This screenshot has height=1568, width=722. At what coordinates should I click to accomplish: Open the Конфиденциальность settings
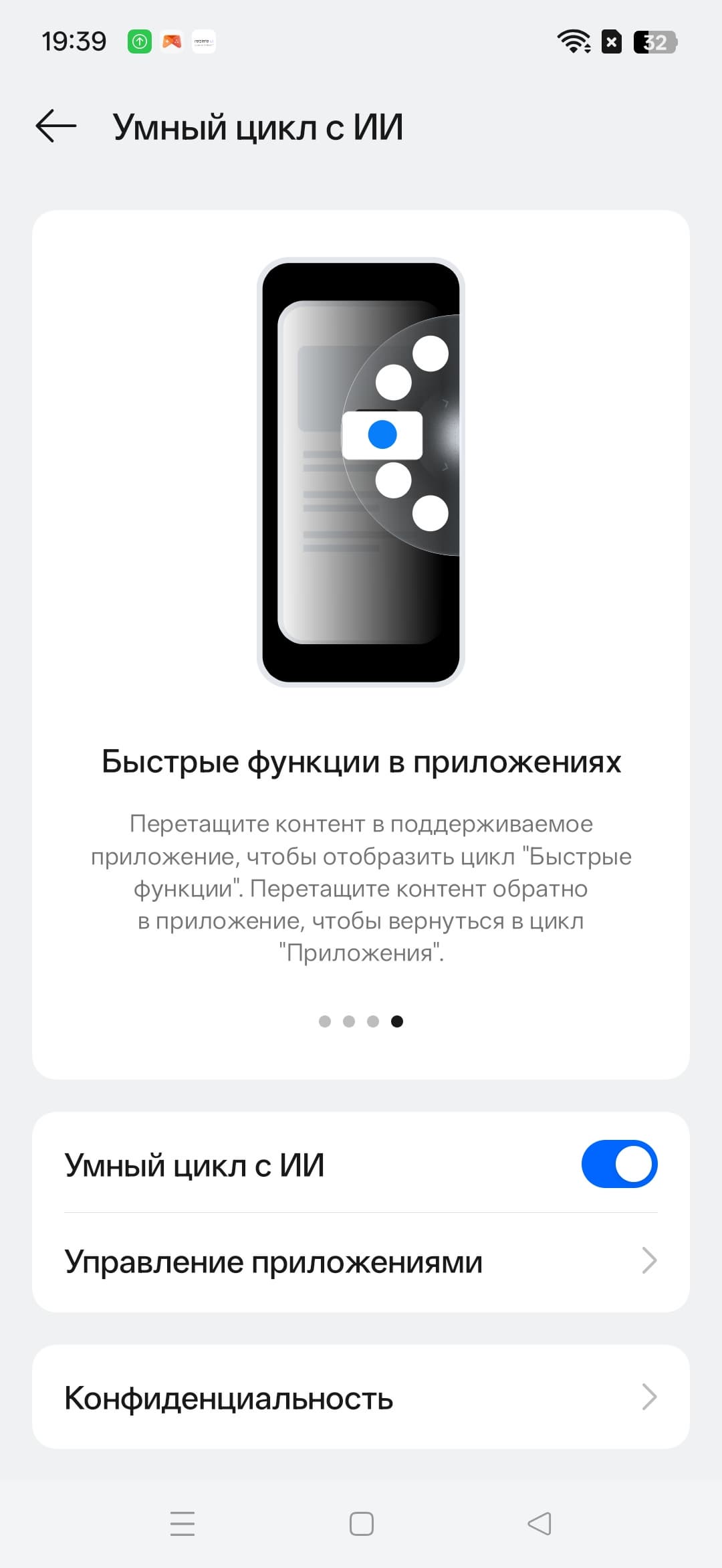coord(361,1397)
